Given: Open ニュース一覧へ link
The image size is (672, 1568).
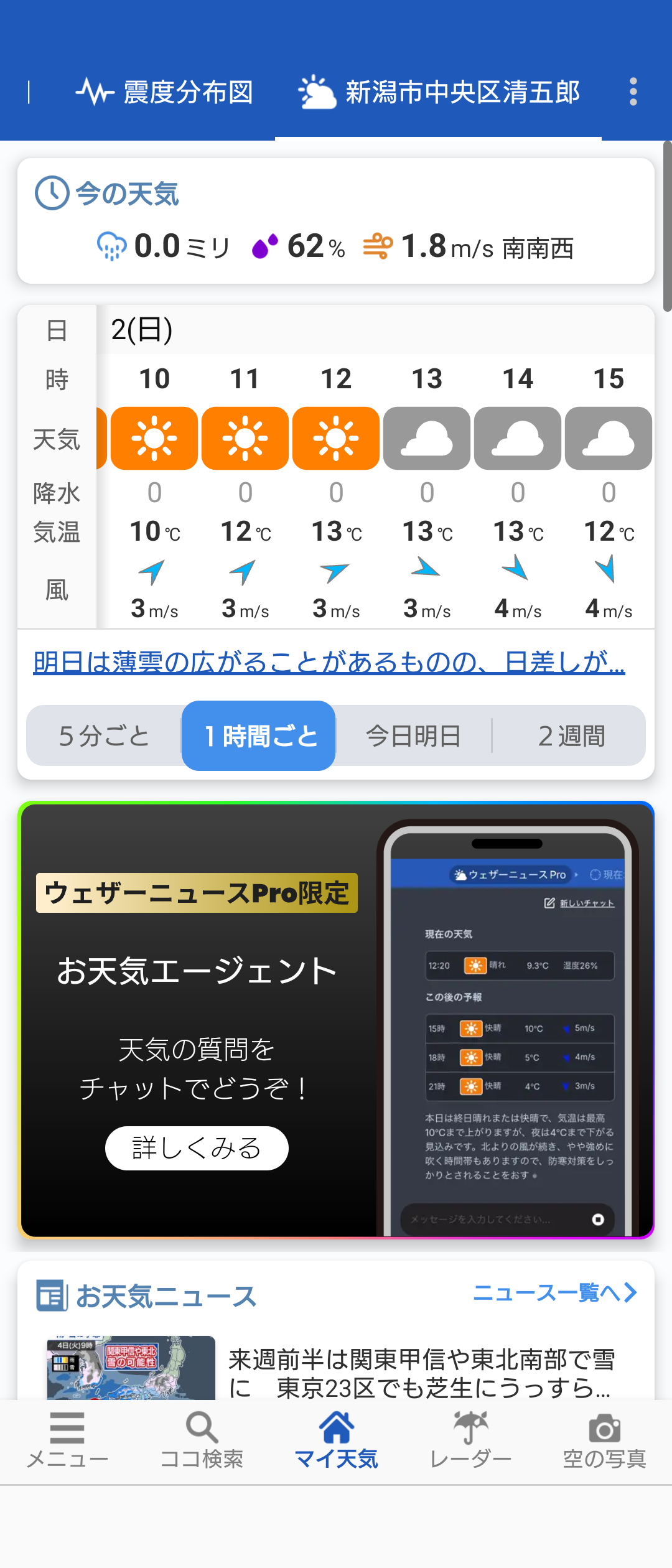Looking at the screenshot, I should (554, 1292).
